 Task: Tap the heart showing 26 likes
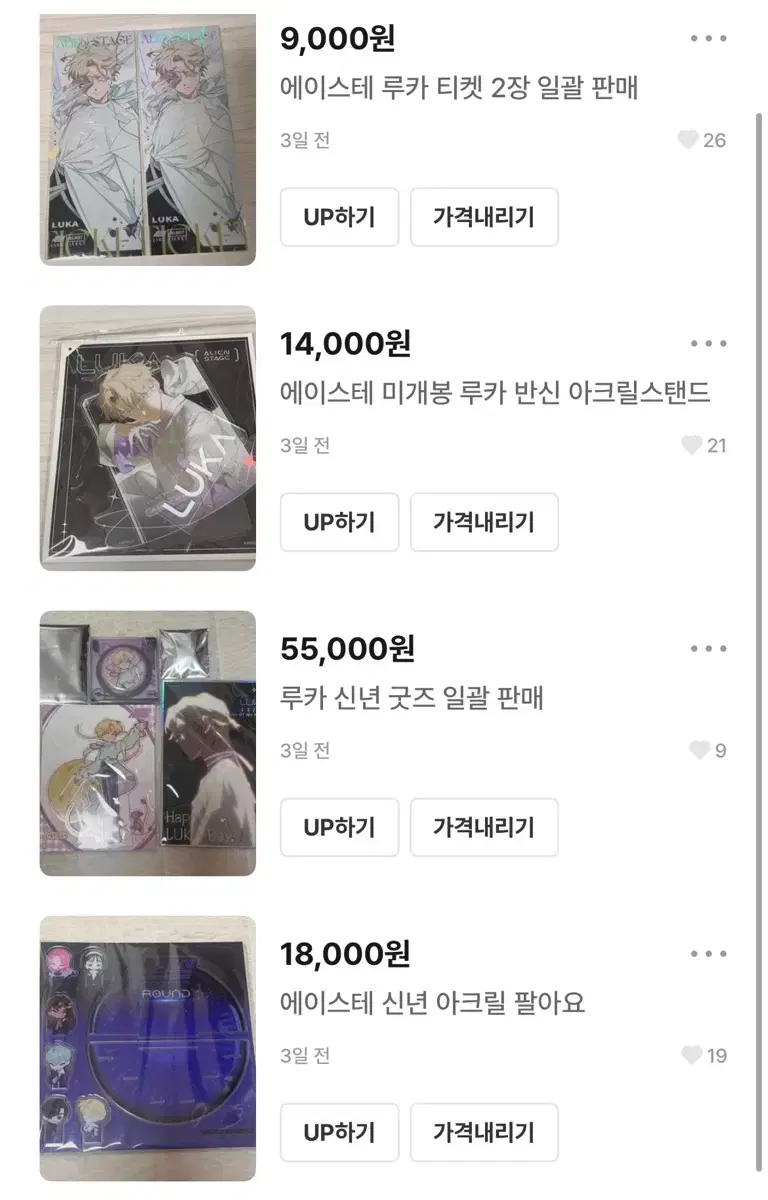click(688, 140)
